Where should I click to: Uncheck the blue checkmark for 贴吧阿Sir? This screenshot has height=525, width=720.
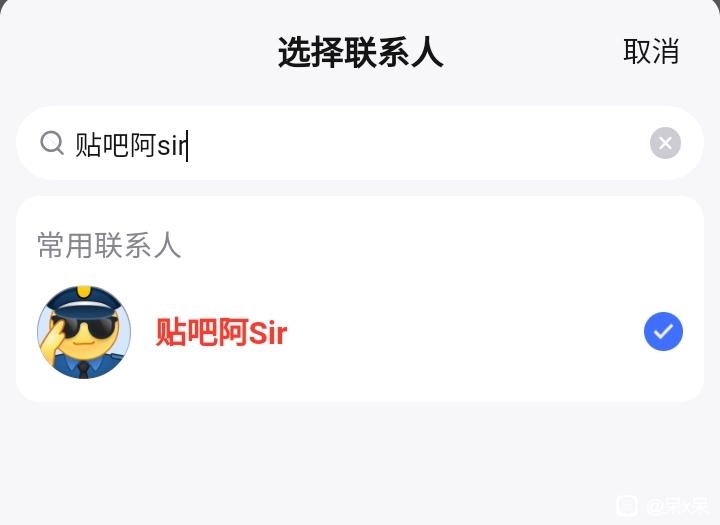(663, 331)
